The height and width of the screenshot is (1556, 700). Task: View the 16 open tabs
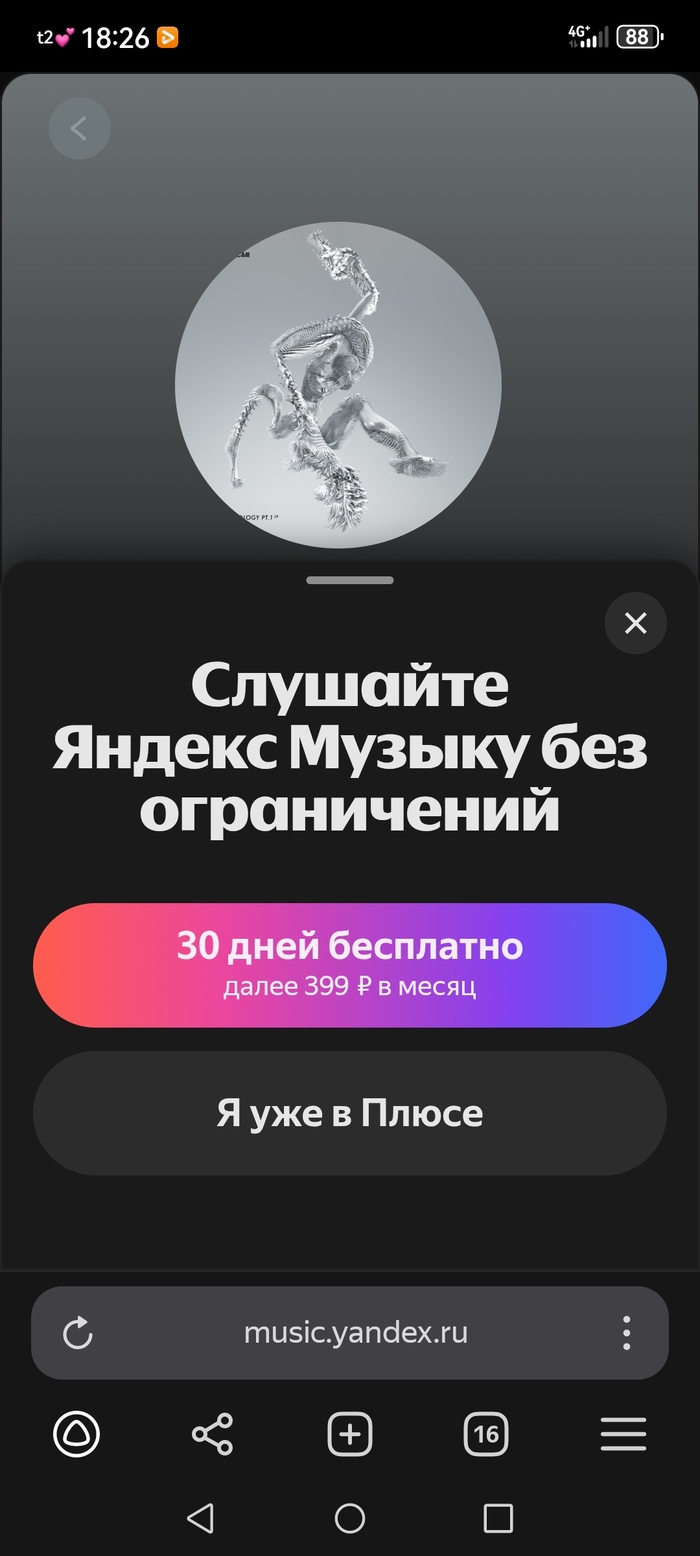click(x=486, y=1435)
